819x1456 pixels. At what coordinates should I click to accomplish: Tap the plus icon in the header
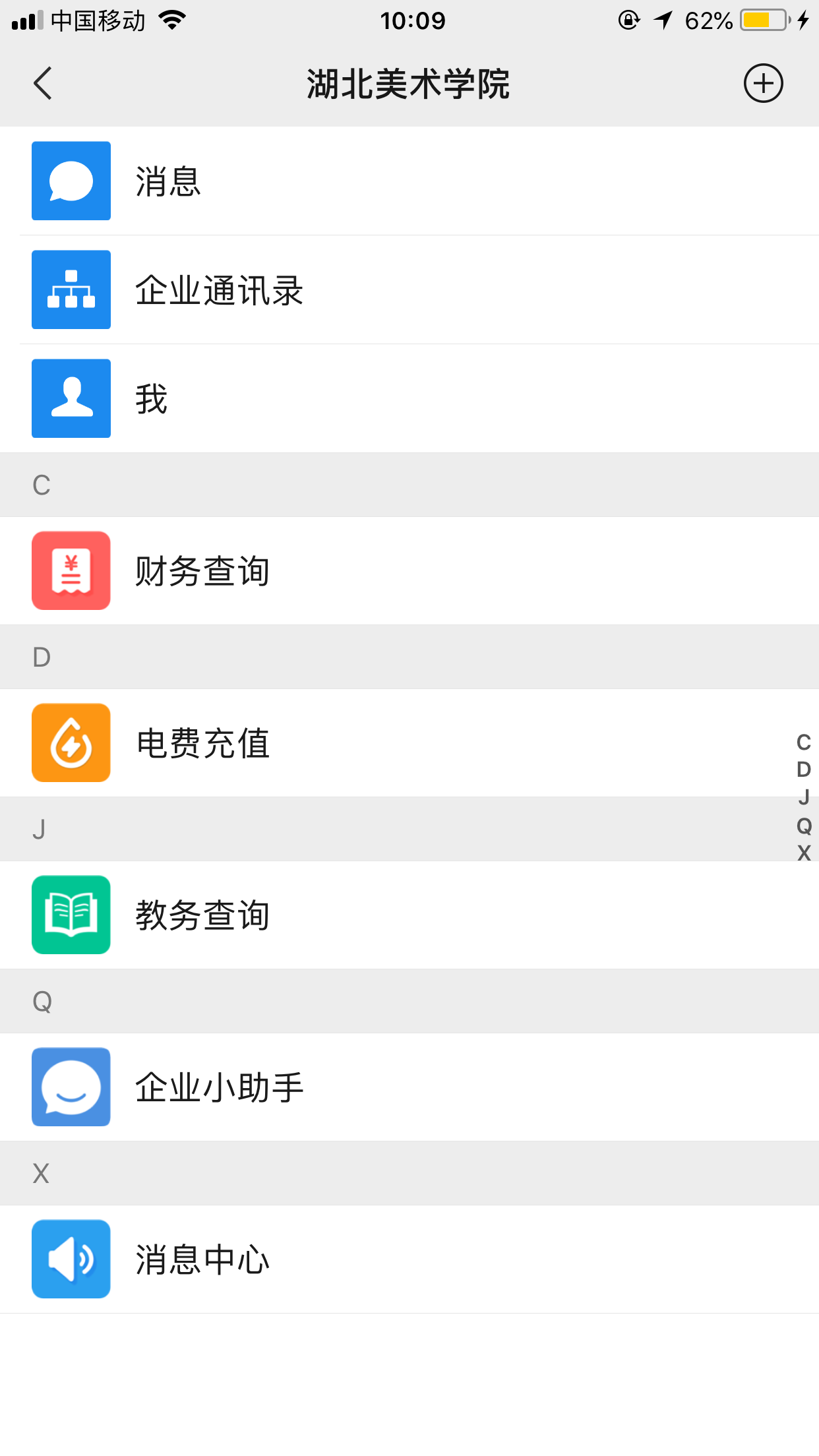pyautogui.click(x=763, y=84)
